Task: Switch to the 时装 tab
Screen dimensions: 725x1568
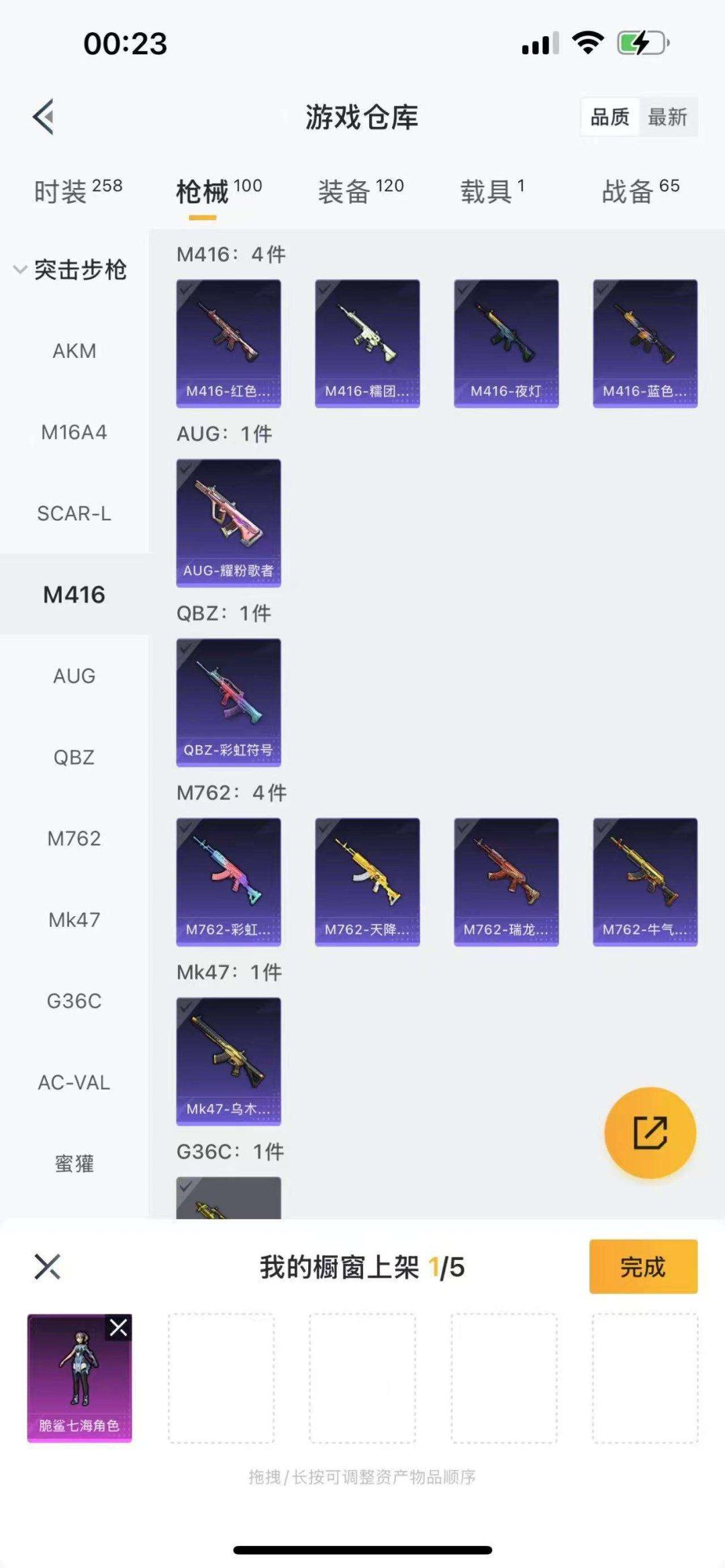Action: pos(77,191)
